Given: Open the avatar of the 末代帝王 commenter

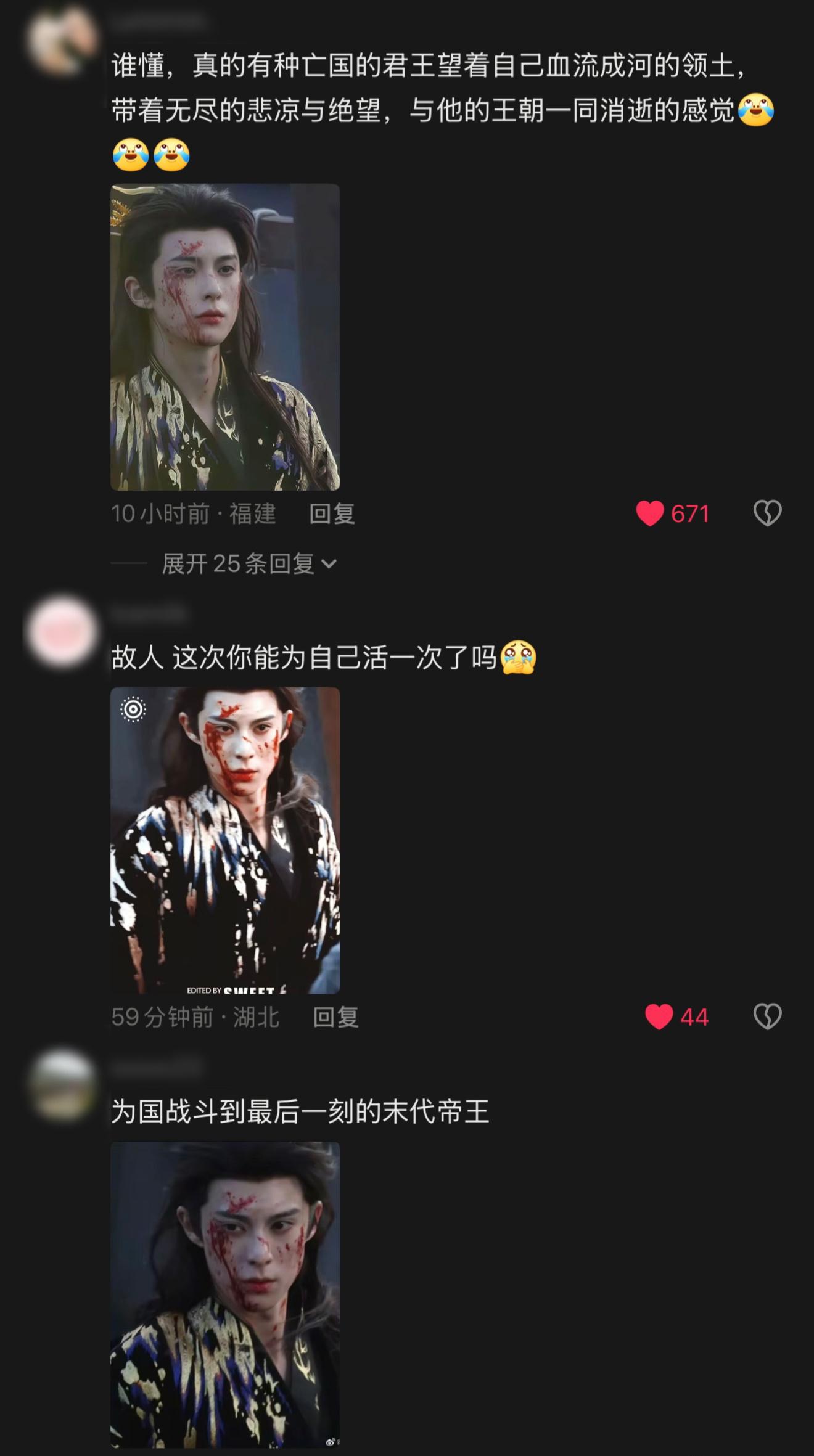Looking at the screenshot, I should [62, 1086].
